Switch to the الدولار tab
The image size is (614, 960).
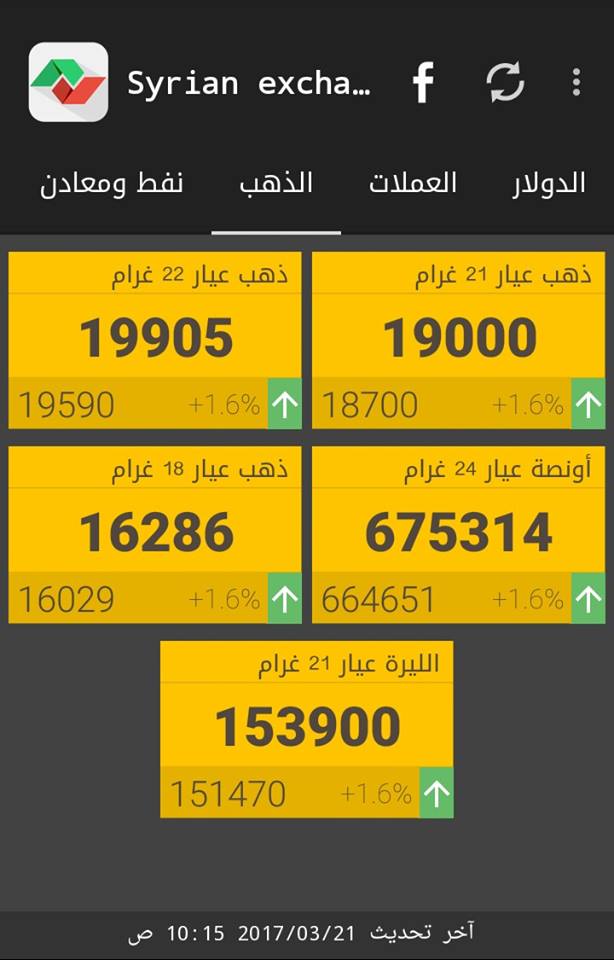click(549, 184)
